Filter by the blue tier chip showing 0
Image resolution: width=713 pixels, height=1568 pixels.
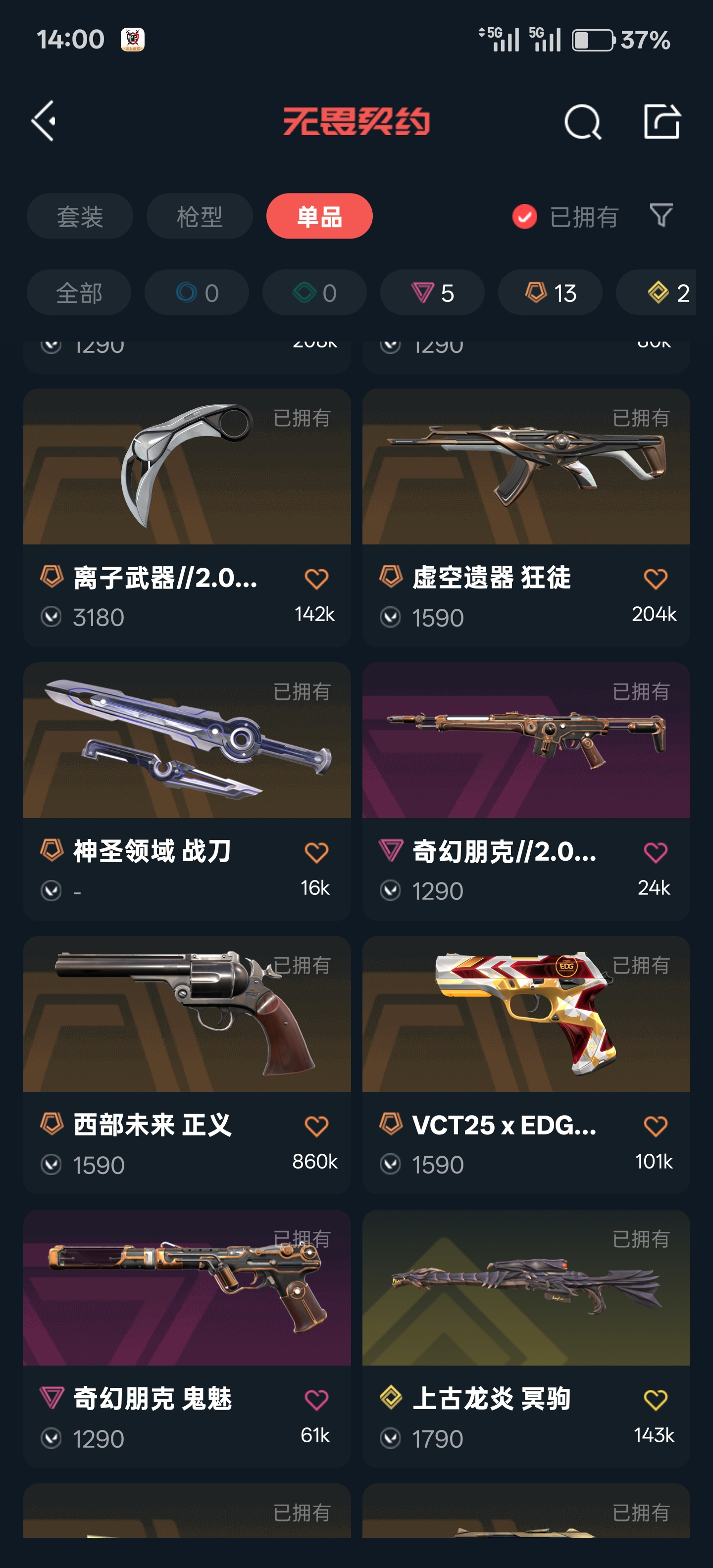coord(197,293)
